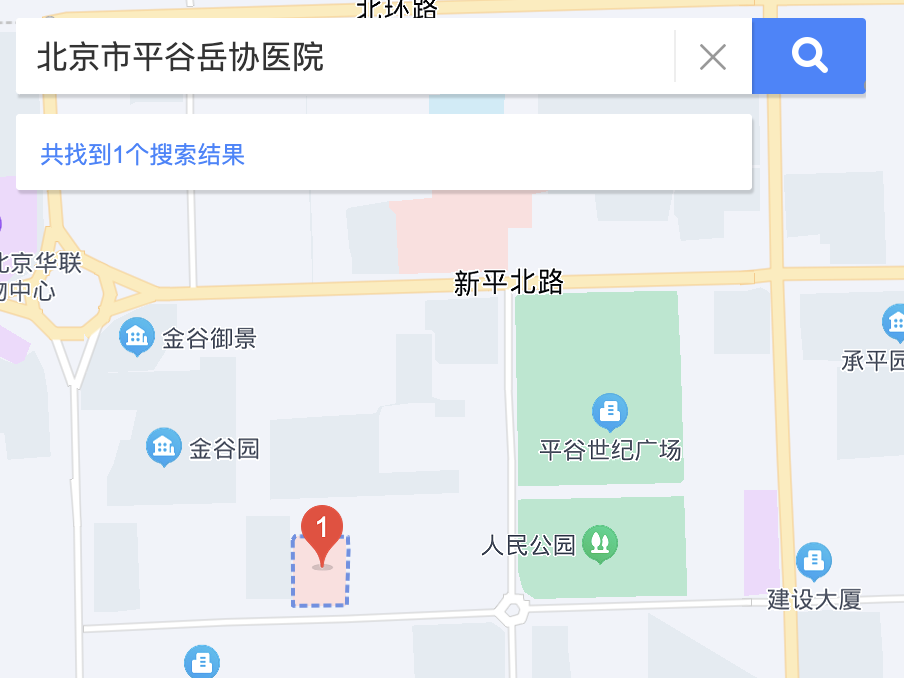904x678 pixels.
Task: Clear the search text with the X
Action: [x=712, y=57]
